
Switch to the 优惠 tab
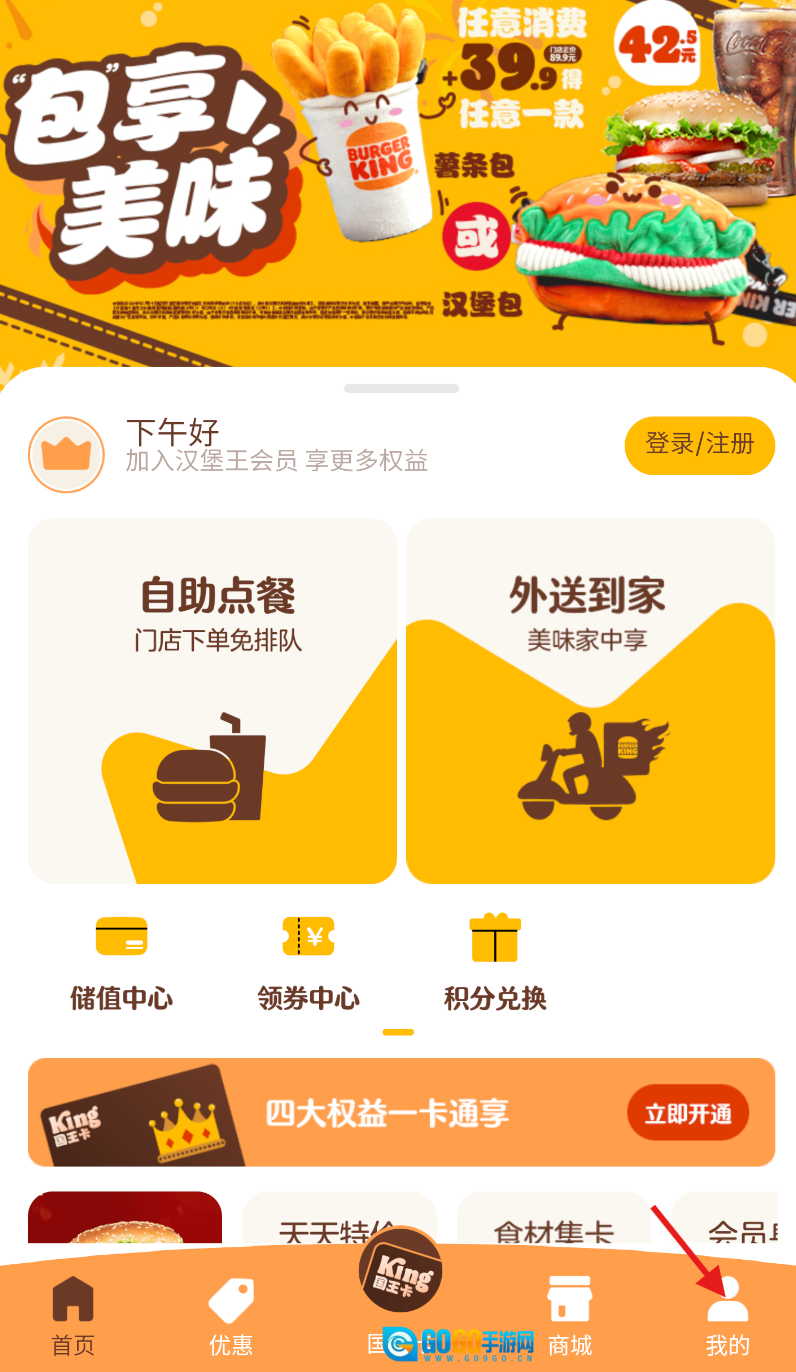230,1316
